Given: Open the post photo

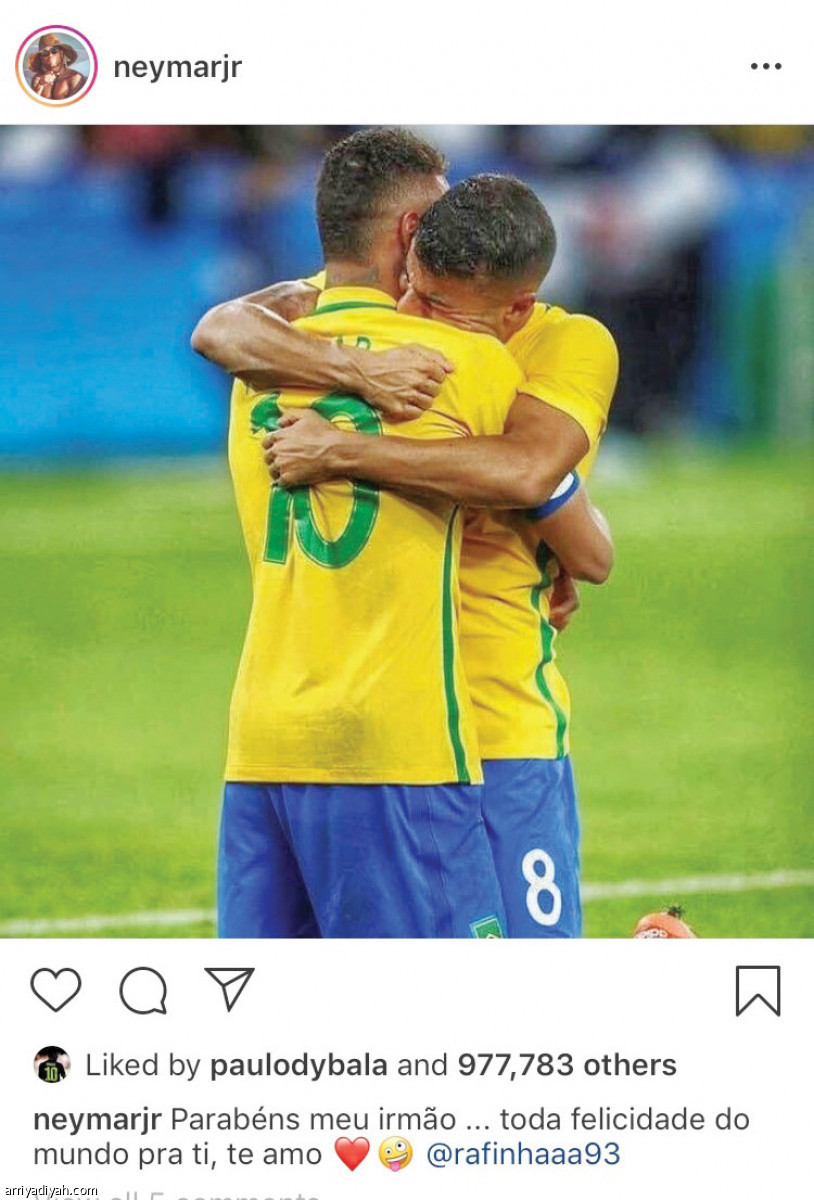Looking at the screenshot, I should [x=407, y=530].
